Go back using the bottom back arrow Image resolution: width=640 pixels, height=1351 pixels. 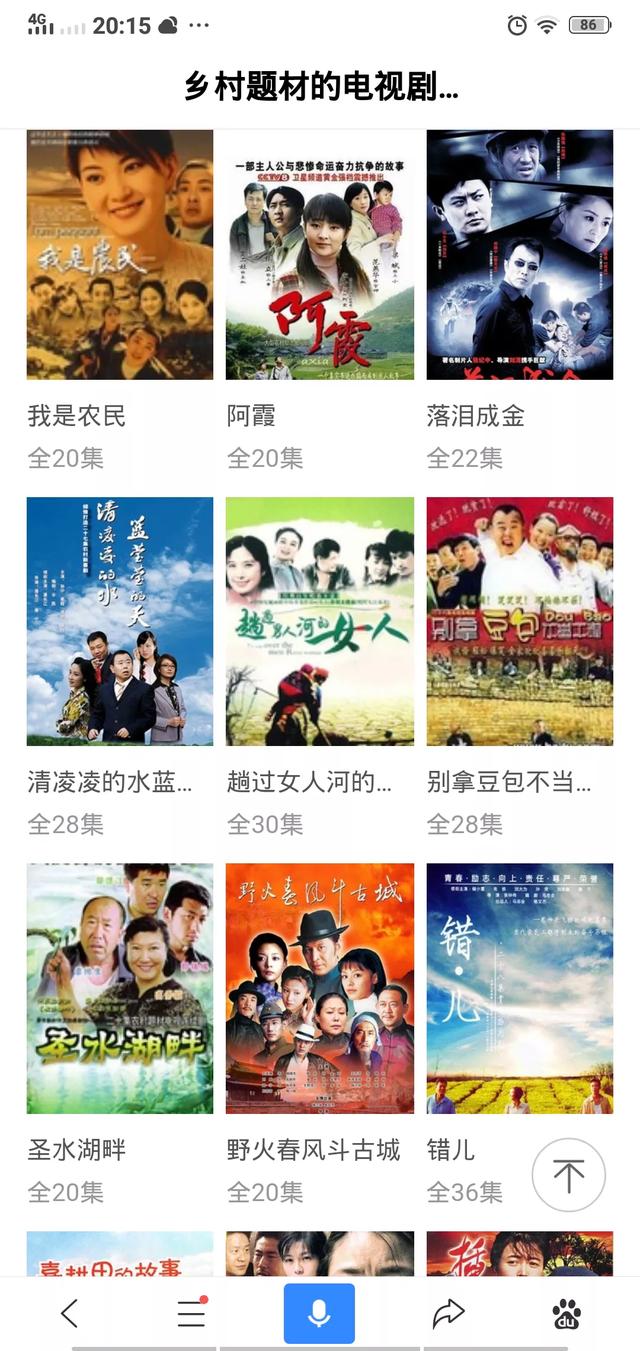pos(69,1313)
